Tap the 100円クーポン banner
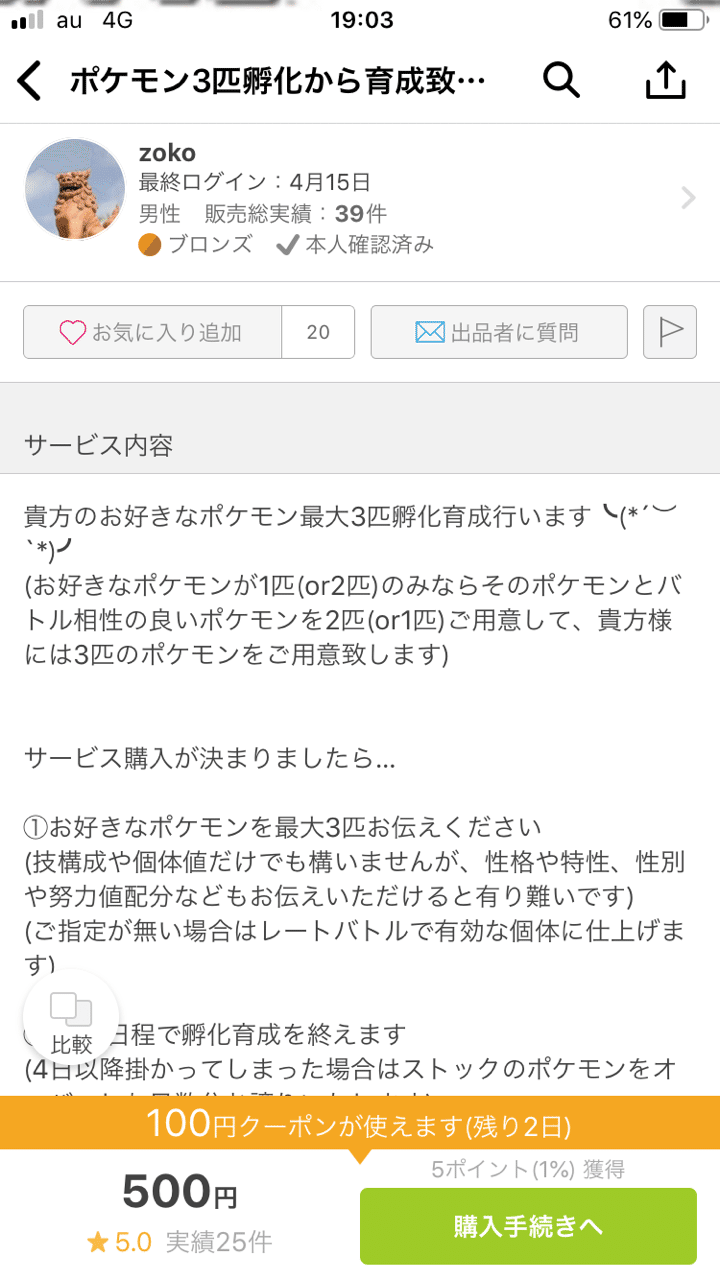 (x=360, y=1123)
